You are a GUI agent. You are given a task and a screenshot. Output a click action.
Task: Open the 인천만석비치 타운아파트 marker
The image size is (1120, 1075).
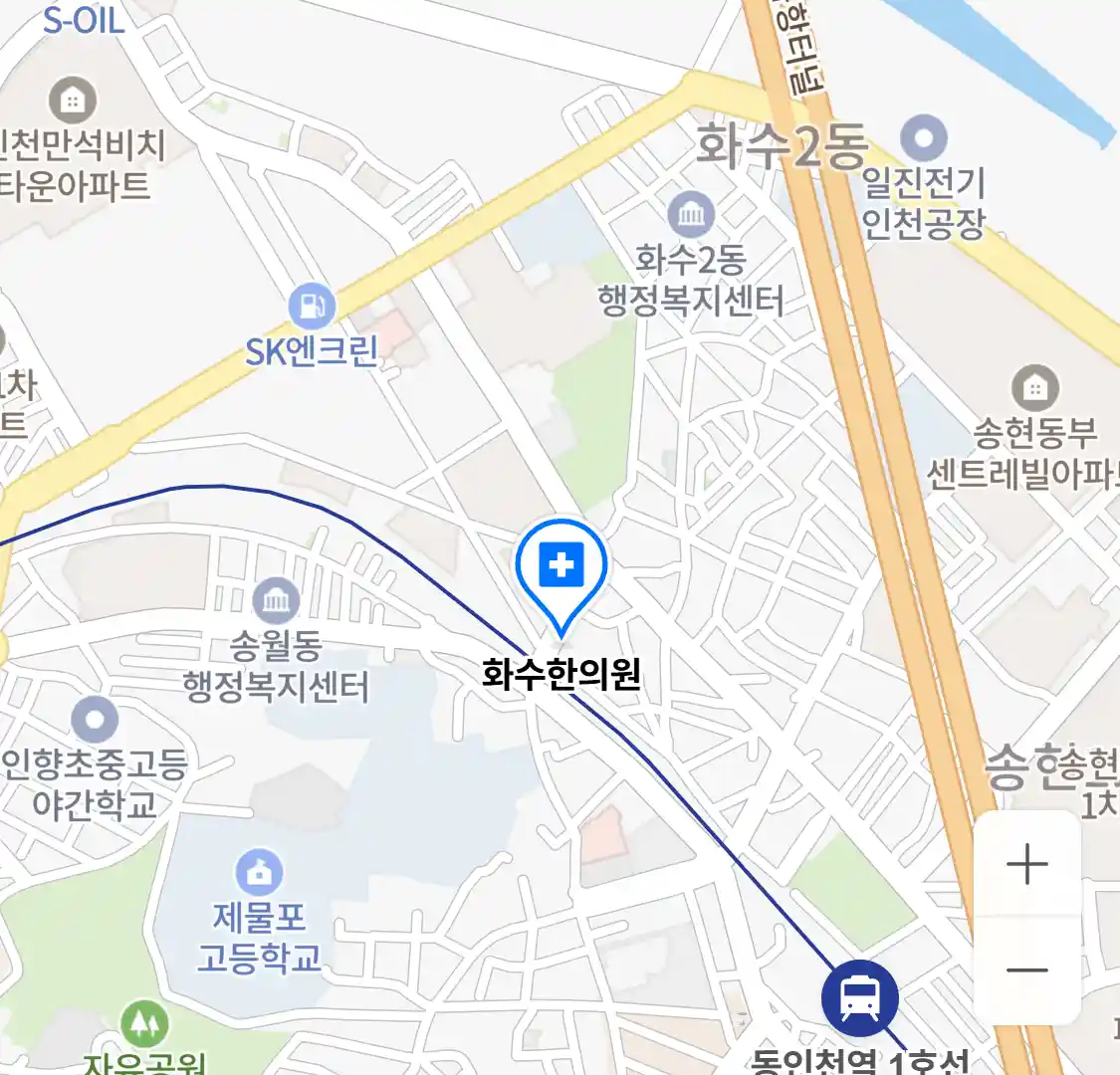72,100
